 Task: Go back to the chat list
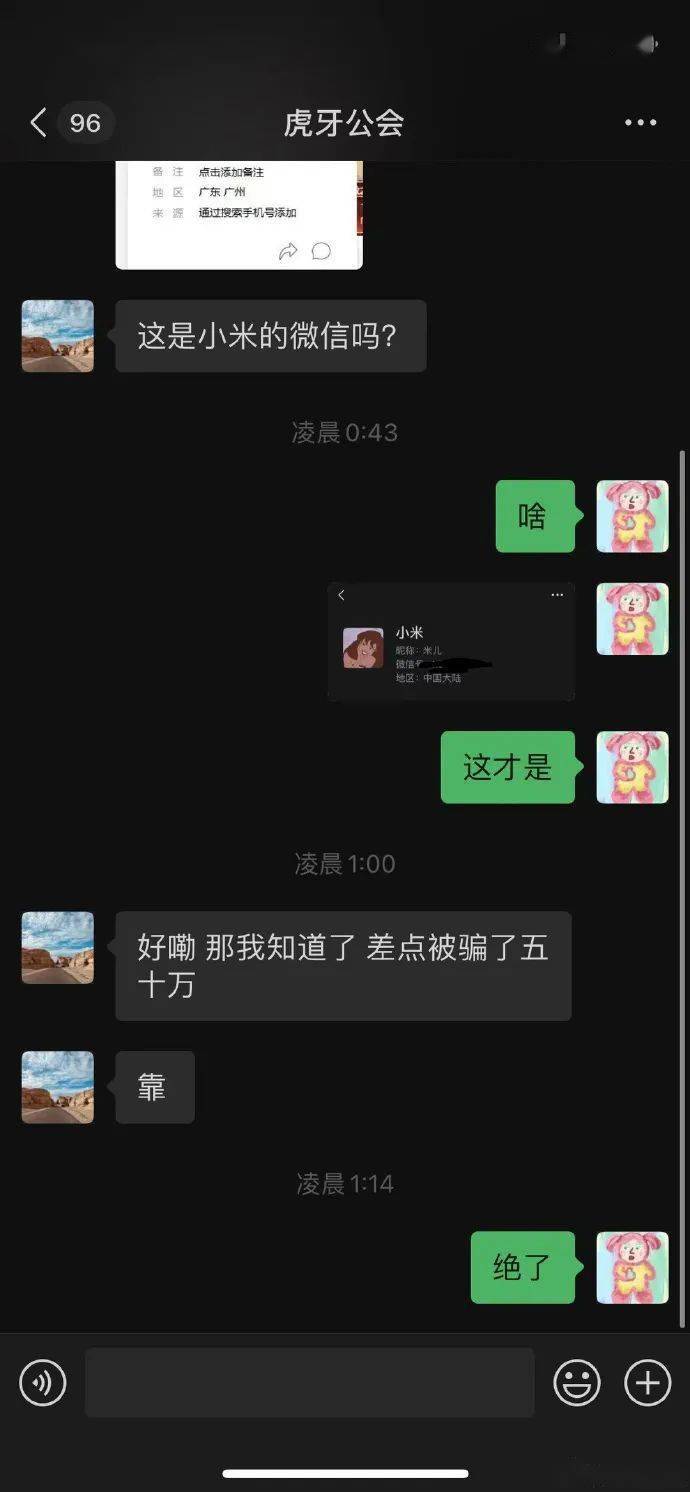tap(38, 123)
